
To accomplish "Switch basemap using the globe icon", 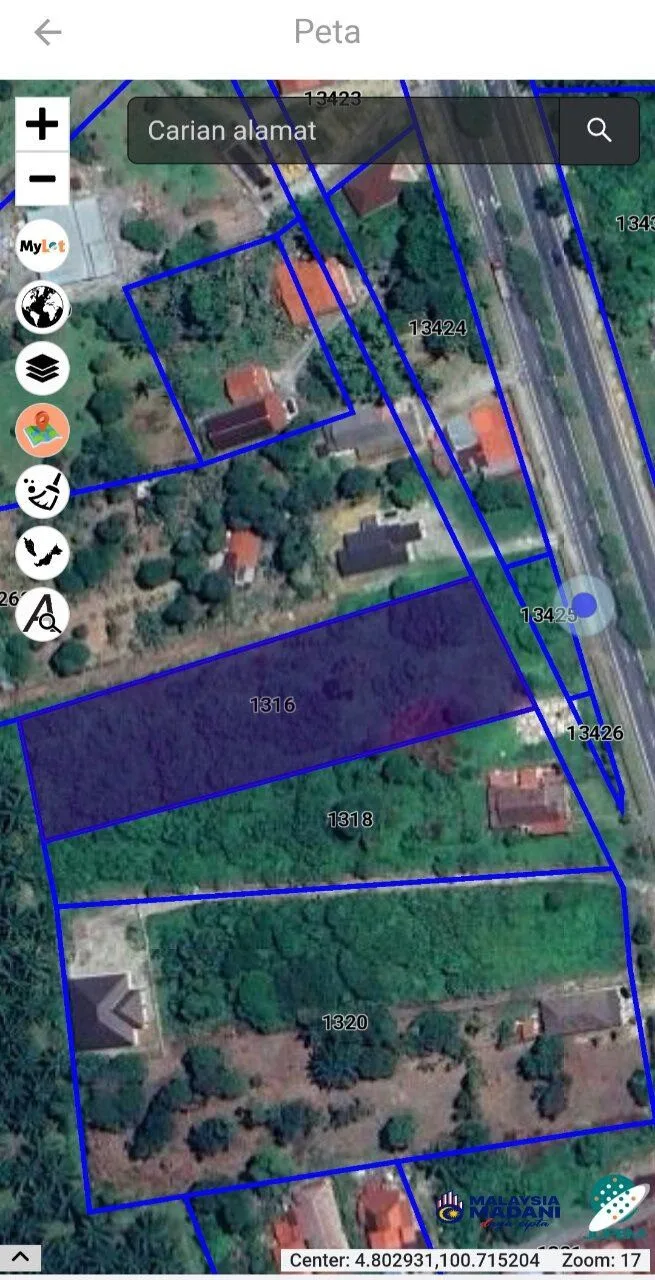I will point(42,307).
